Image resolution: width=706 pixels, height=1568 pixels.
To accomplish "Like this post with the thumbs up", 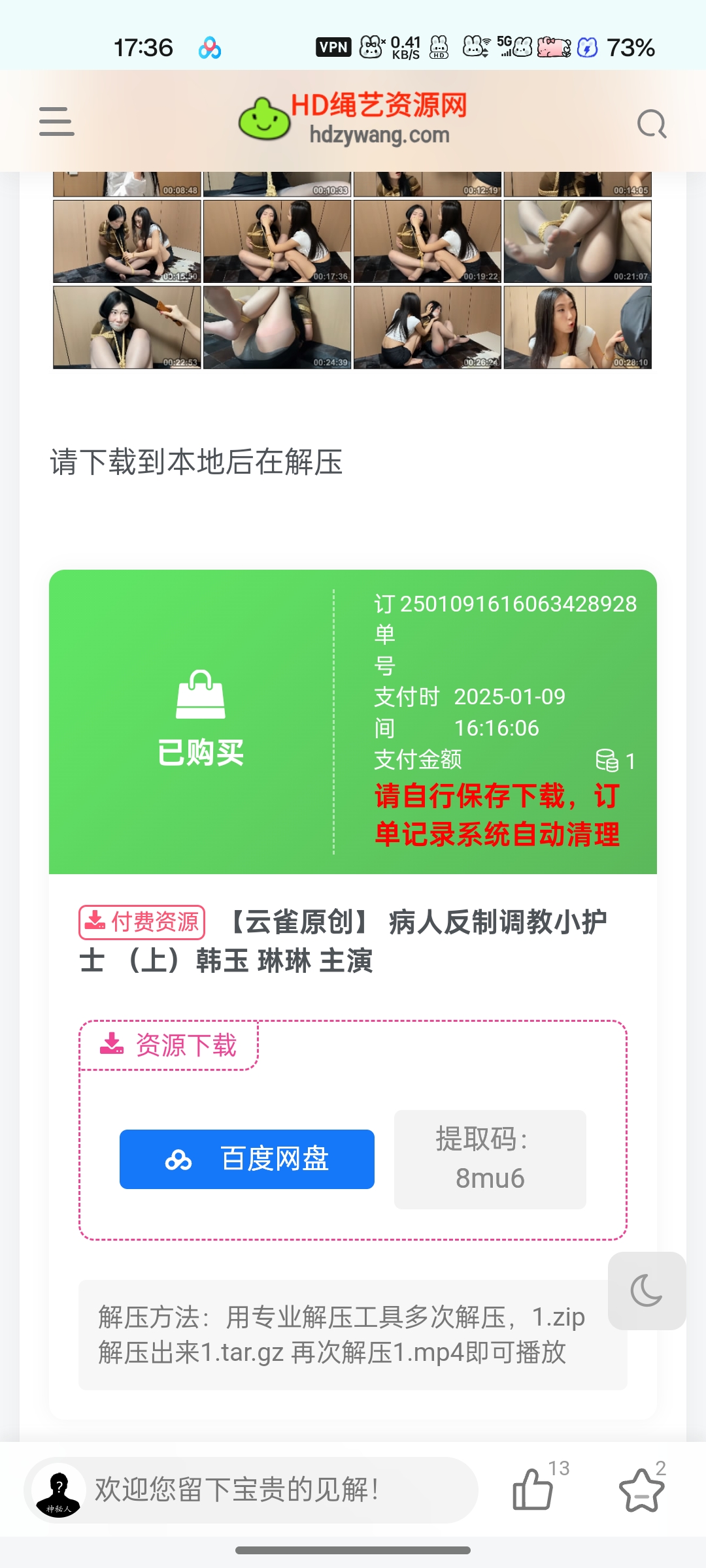I will coord(533,1490).
